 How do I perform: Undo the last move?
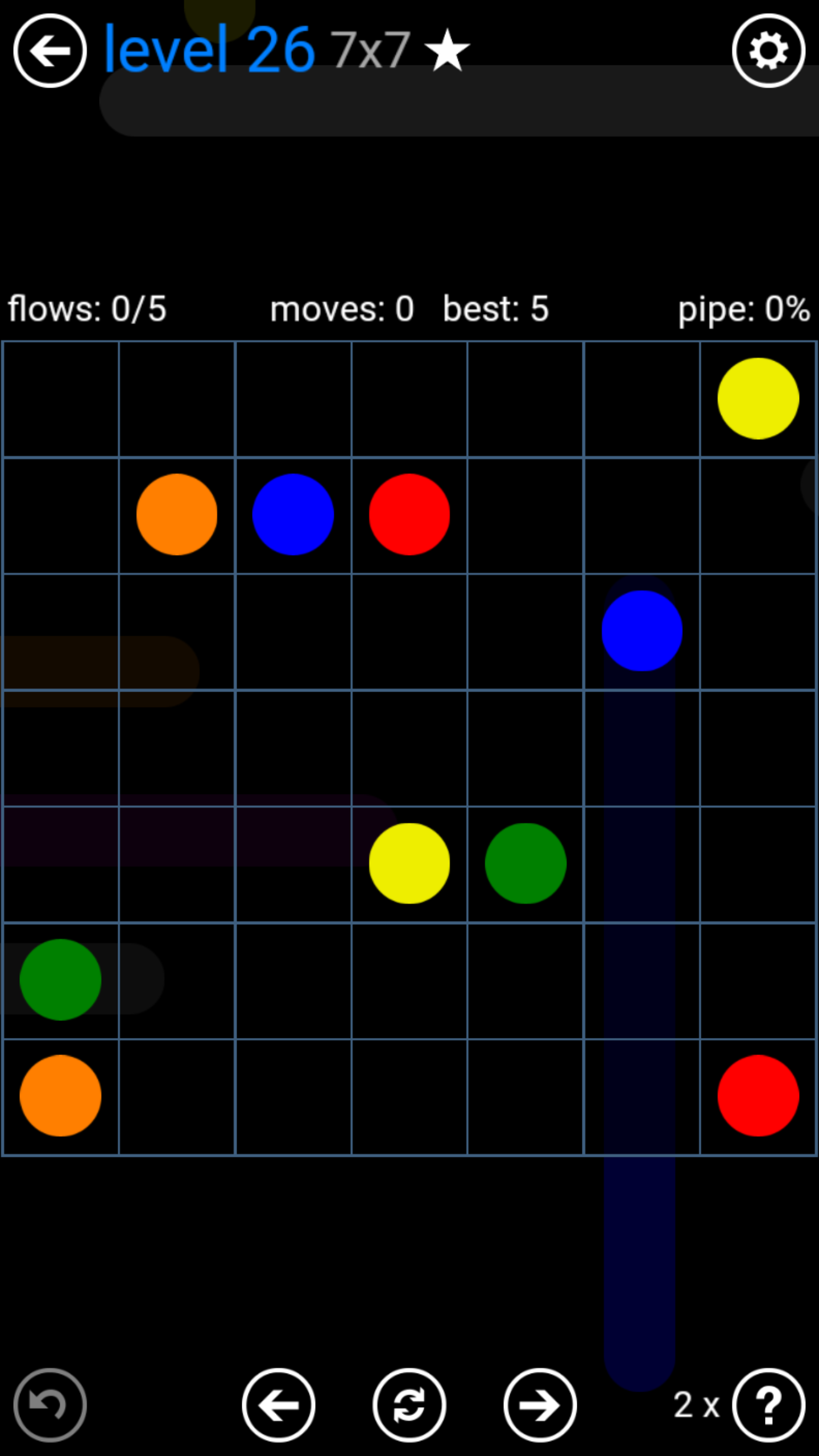tap(50, 1405)
